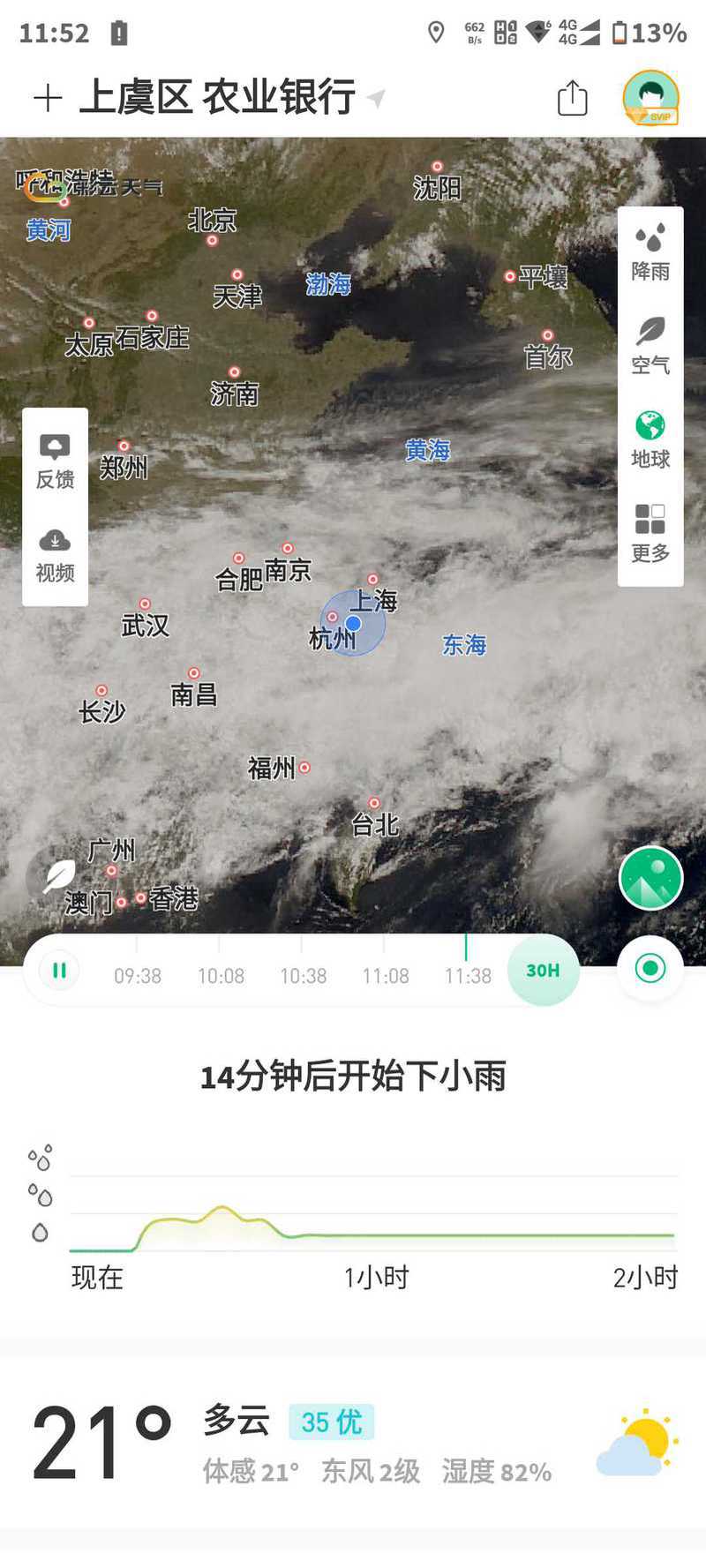Switch map layer to 空气
Image resolution: width=706 pixels, height=1568 pixels.
pyautogui.click(x=650, y=347)
